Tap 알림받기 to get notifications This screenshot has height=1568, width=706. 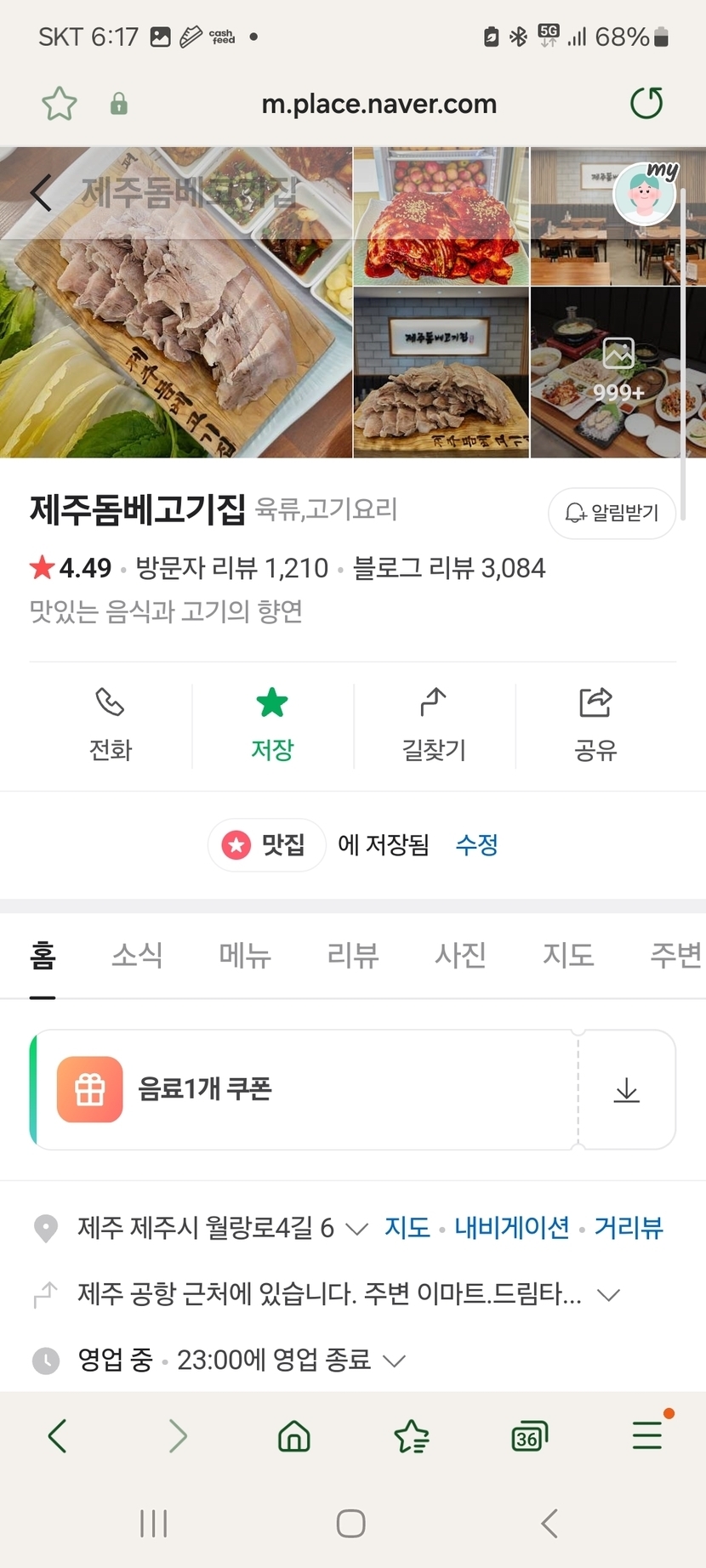click(x=612, y=513)
